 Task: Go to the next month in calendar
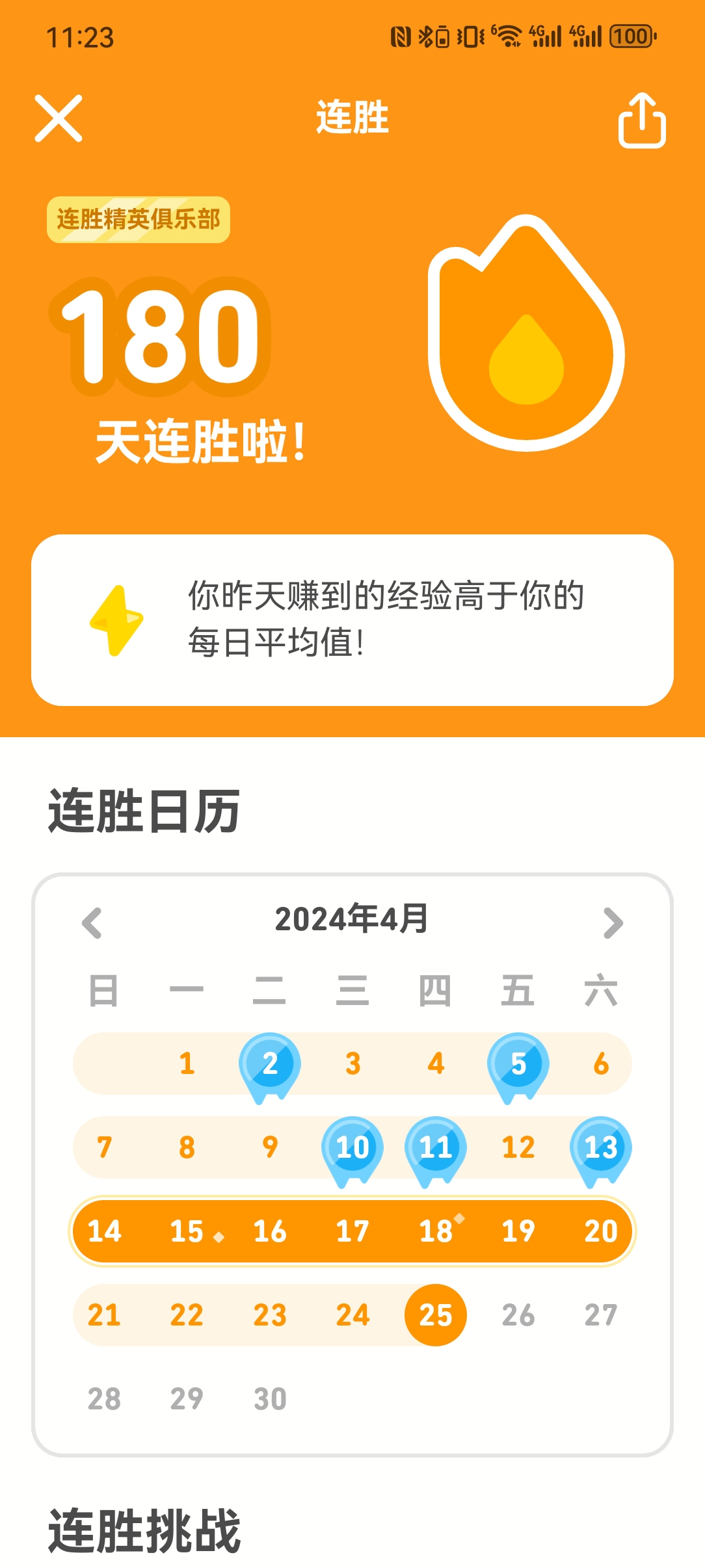[x=613, y=922]
